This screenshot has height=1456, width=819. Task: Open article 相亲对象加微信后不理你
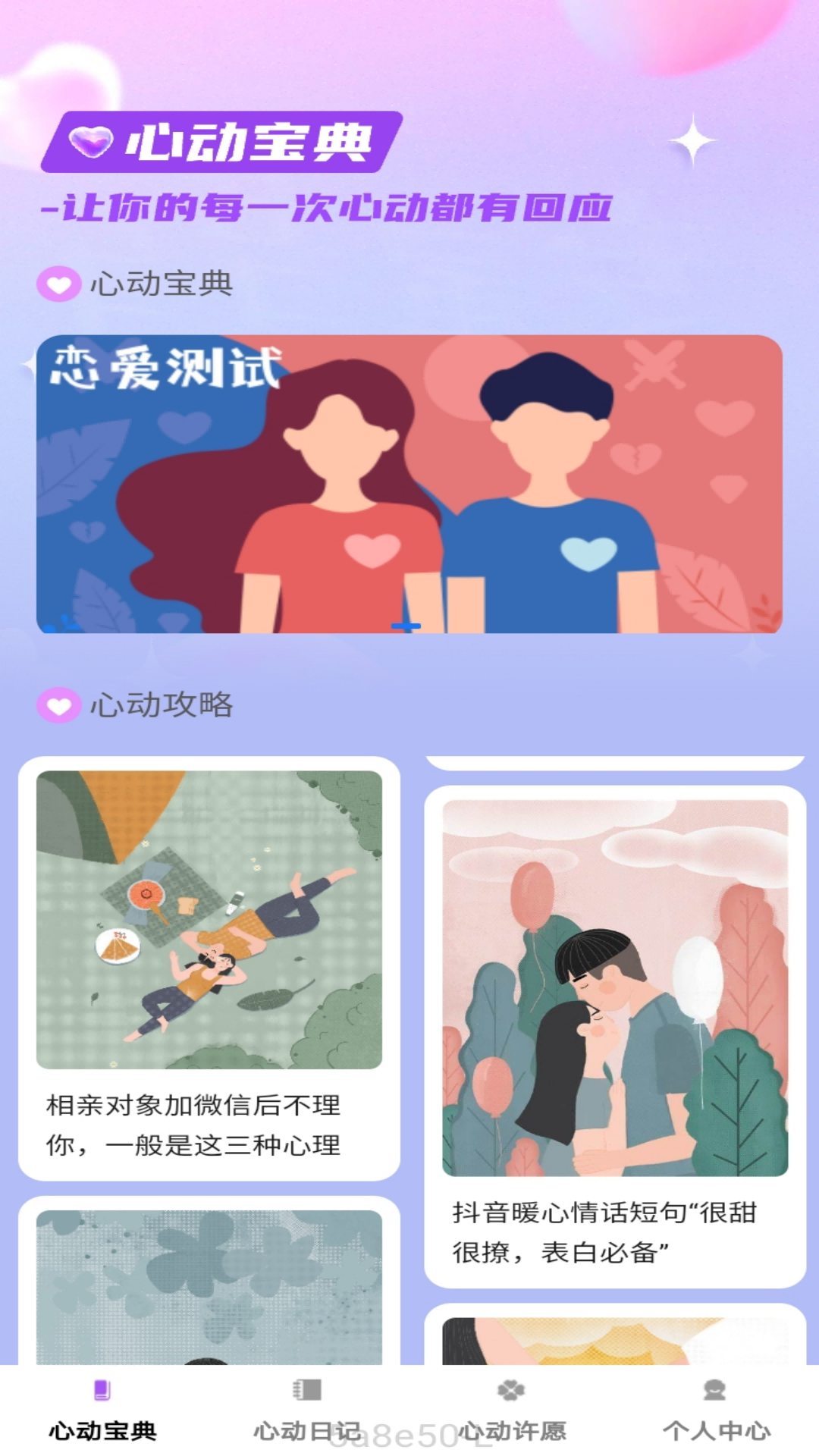(209, 967)
